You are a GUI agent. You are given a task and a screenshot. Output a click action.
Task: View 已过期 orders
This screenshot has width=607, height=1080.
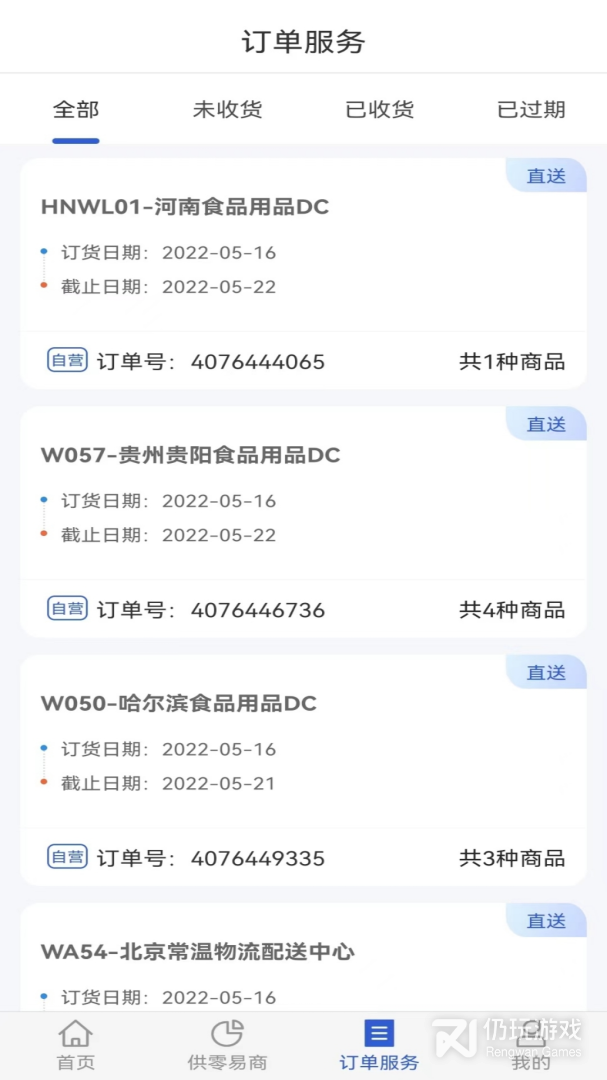pyautogui.click(x=531, y=110)
